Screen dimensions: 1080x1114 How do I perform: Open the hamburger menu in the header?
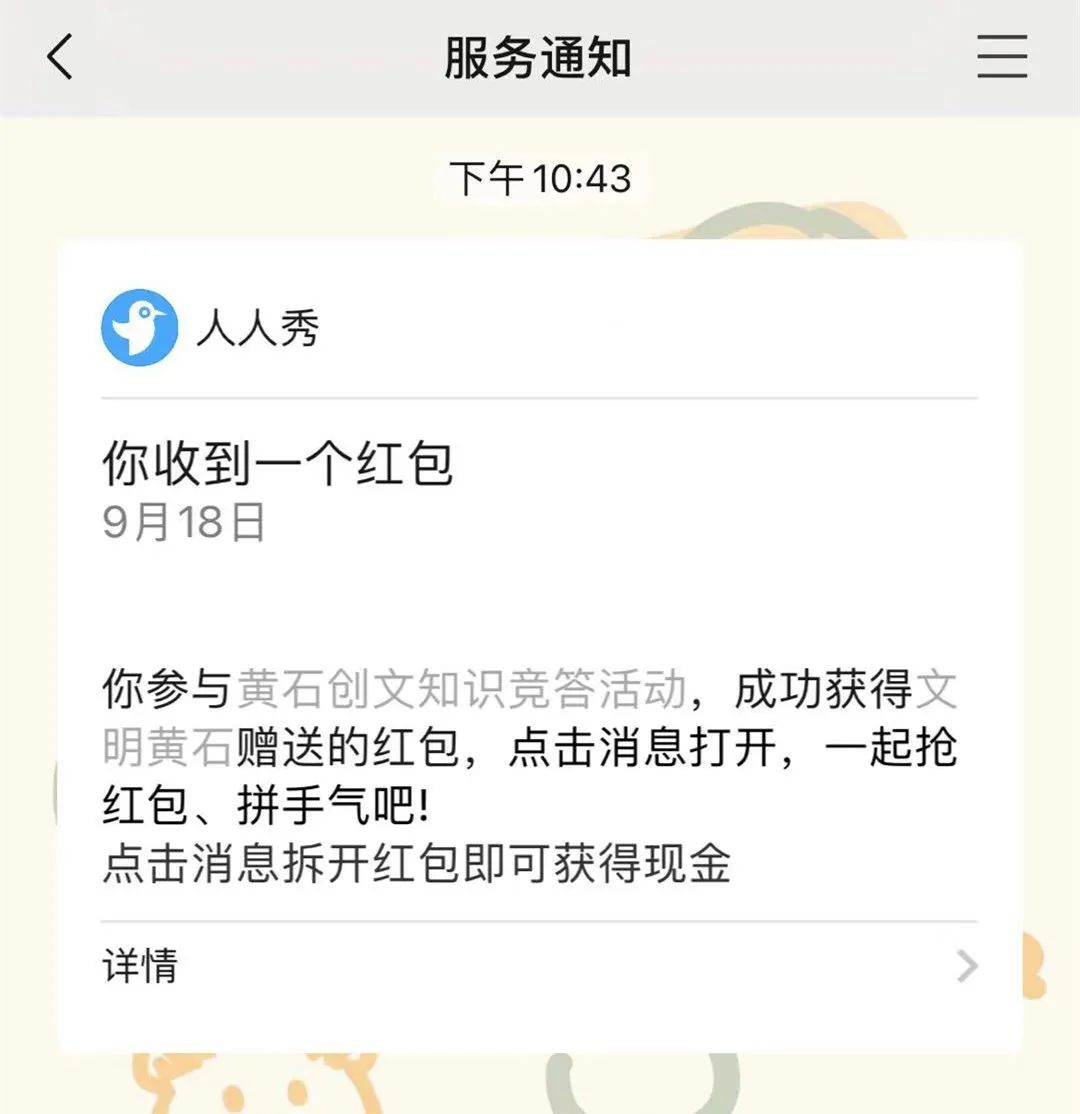[1002, 57]
